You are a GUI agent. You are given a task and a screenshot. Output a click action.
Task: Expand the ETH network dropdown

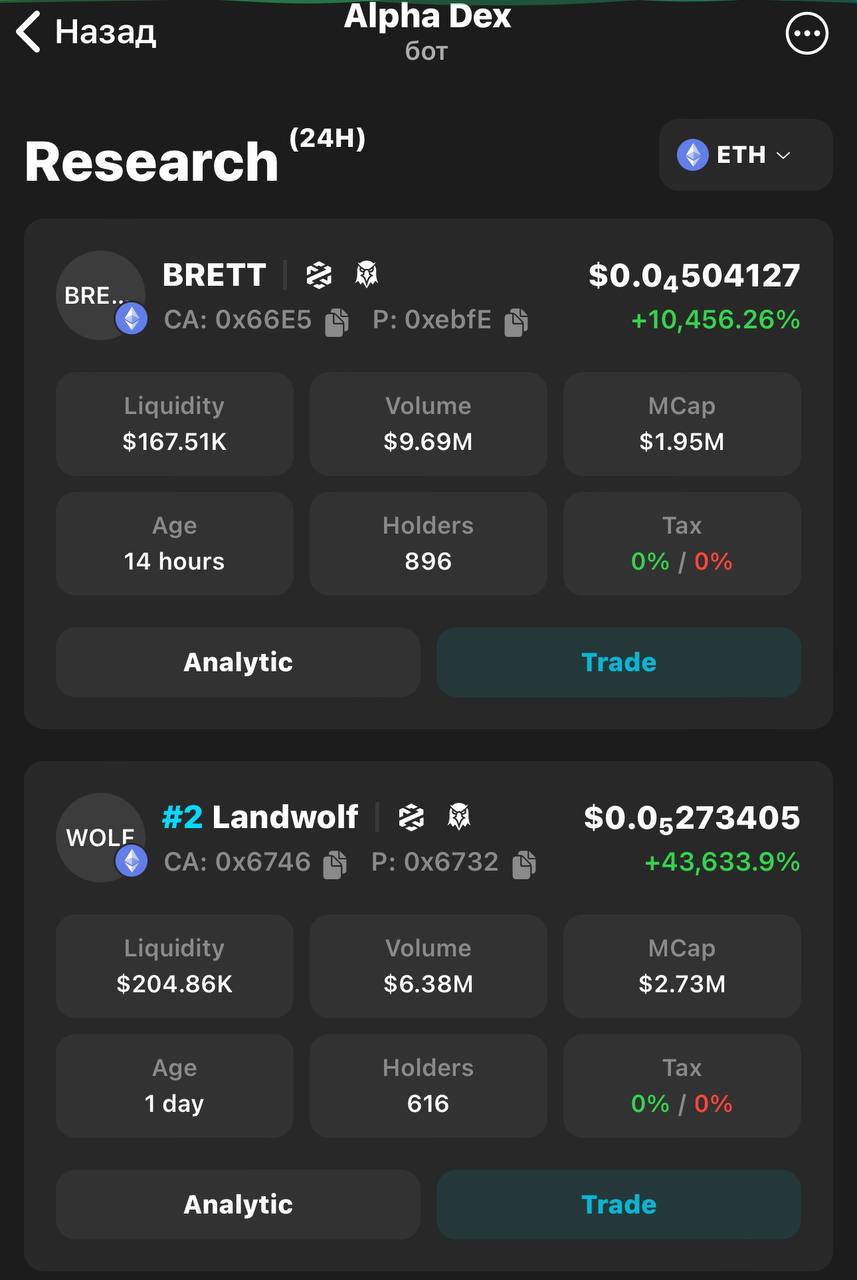[745, 155]
